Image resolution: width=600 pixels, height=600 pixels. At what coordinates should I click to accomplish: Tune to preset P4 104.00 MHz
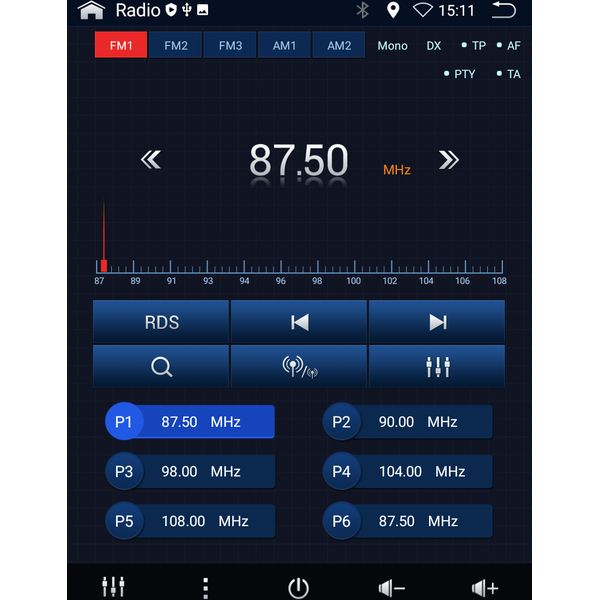point(408,471)
